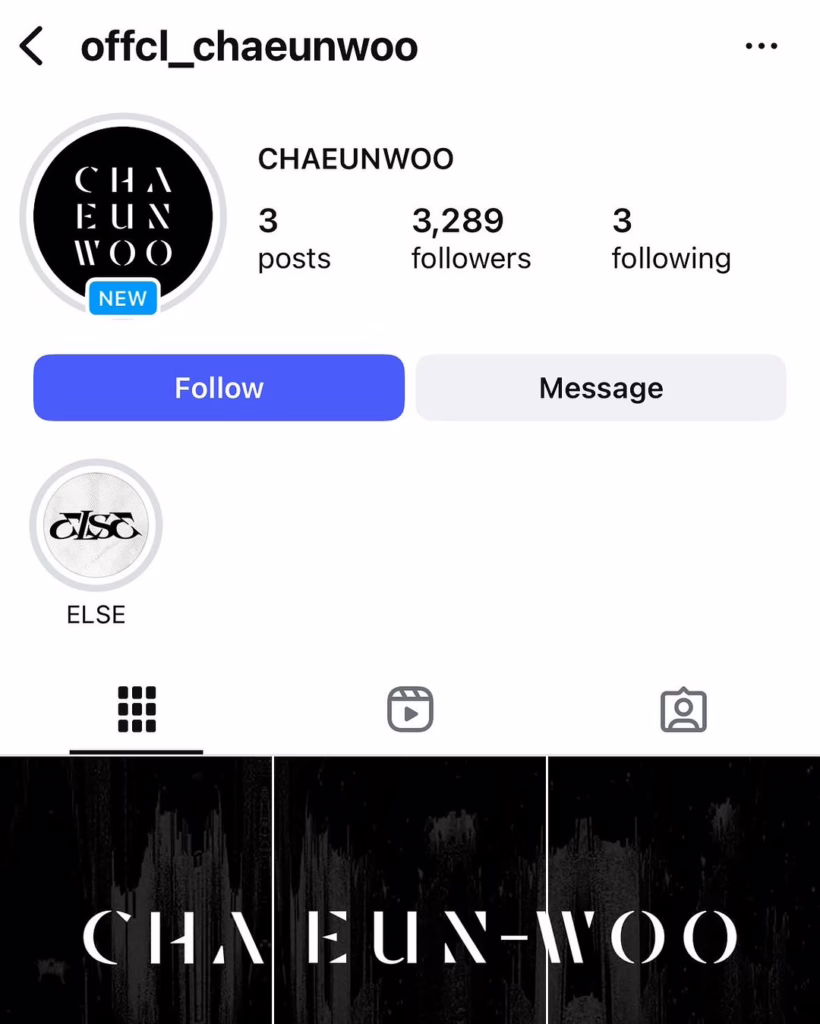Switch to the Reels tab
The image size is (820, 1024).
(x=410, y=710)
